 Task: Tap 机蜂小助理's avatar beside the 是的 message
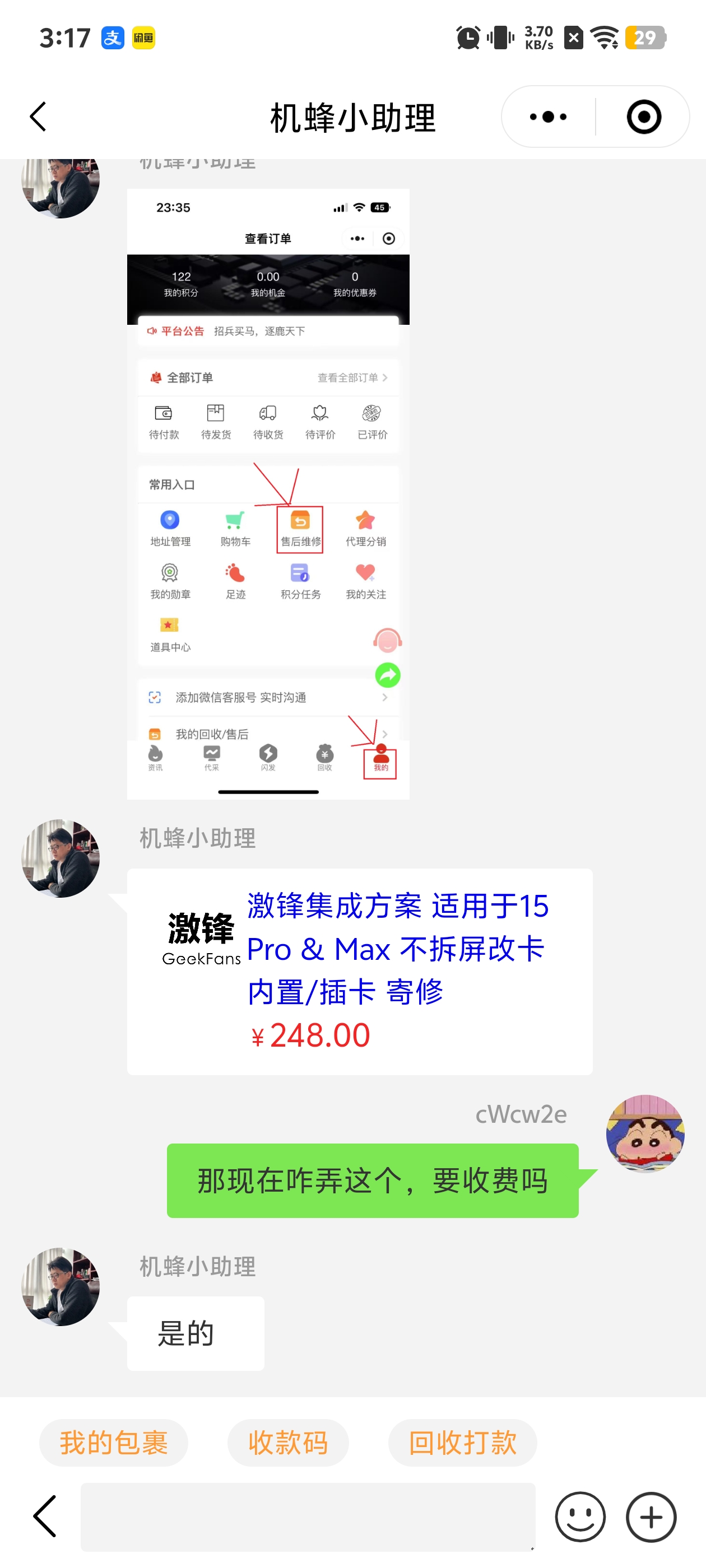[61, 1286]
